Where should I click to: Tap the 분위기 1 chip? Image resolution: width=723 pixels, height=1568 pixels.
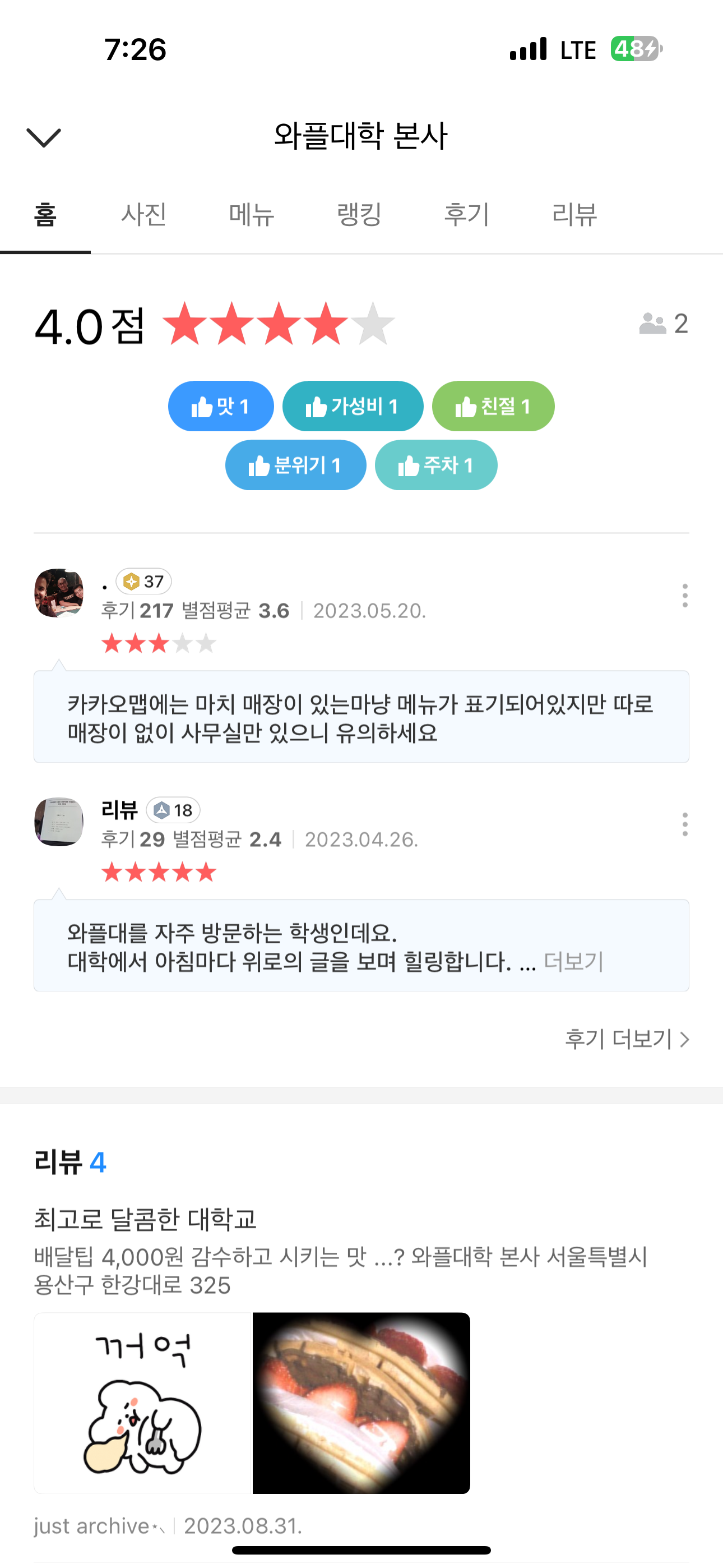click(295, 465)
